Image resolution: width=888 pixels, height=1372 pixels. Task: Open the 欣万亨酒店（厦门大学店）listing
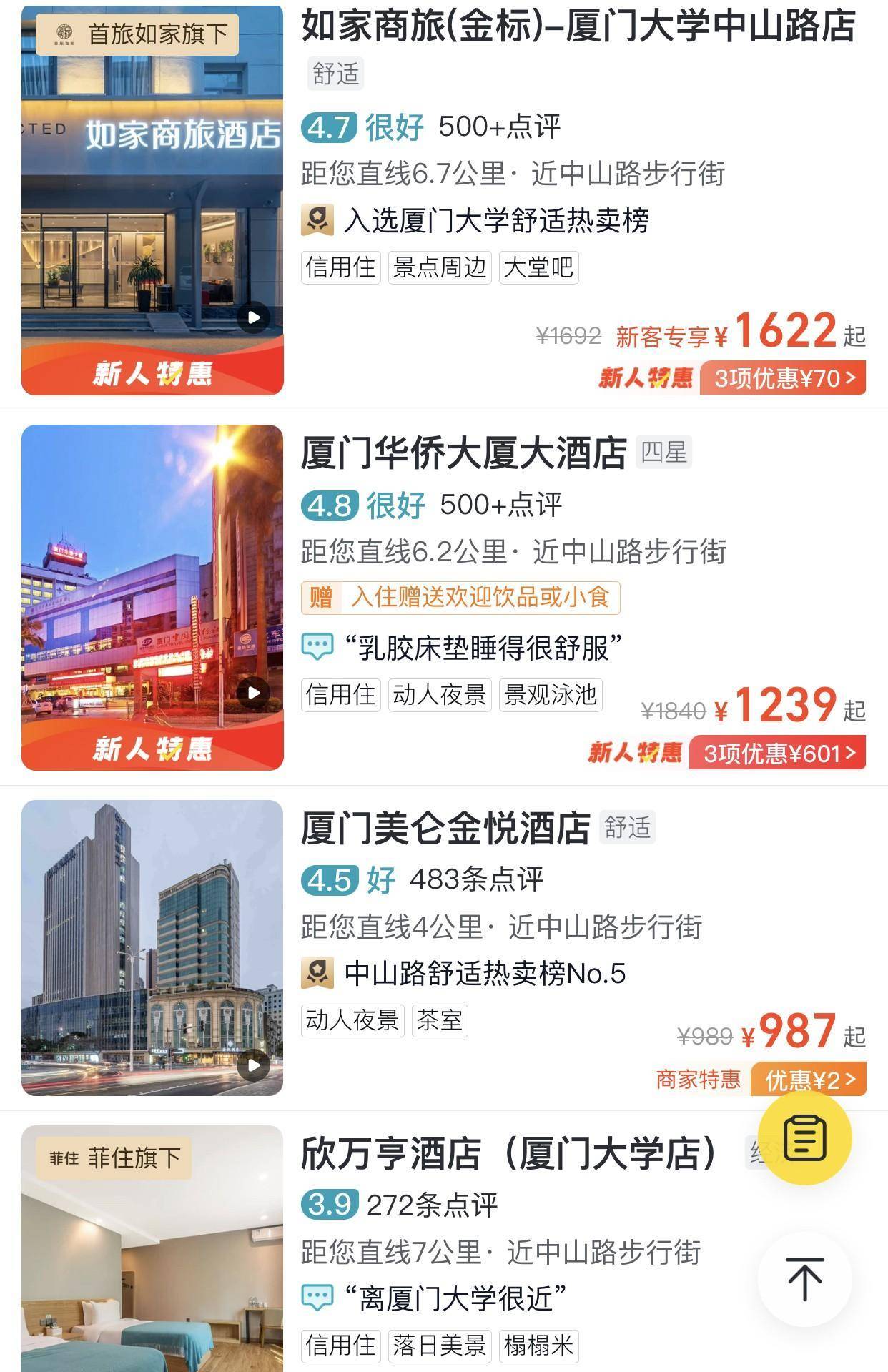point(508,1153)
